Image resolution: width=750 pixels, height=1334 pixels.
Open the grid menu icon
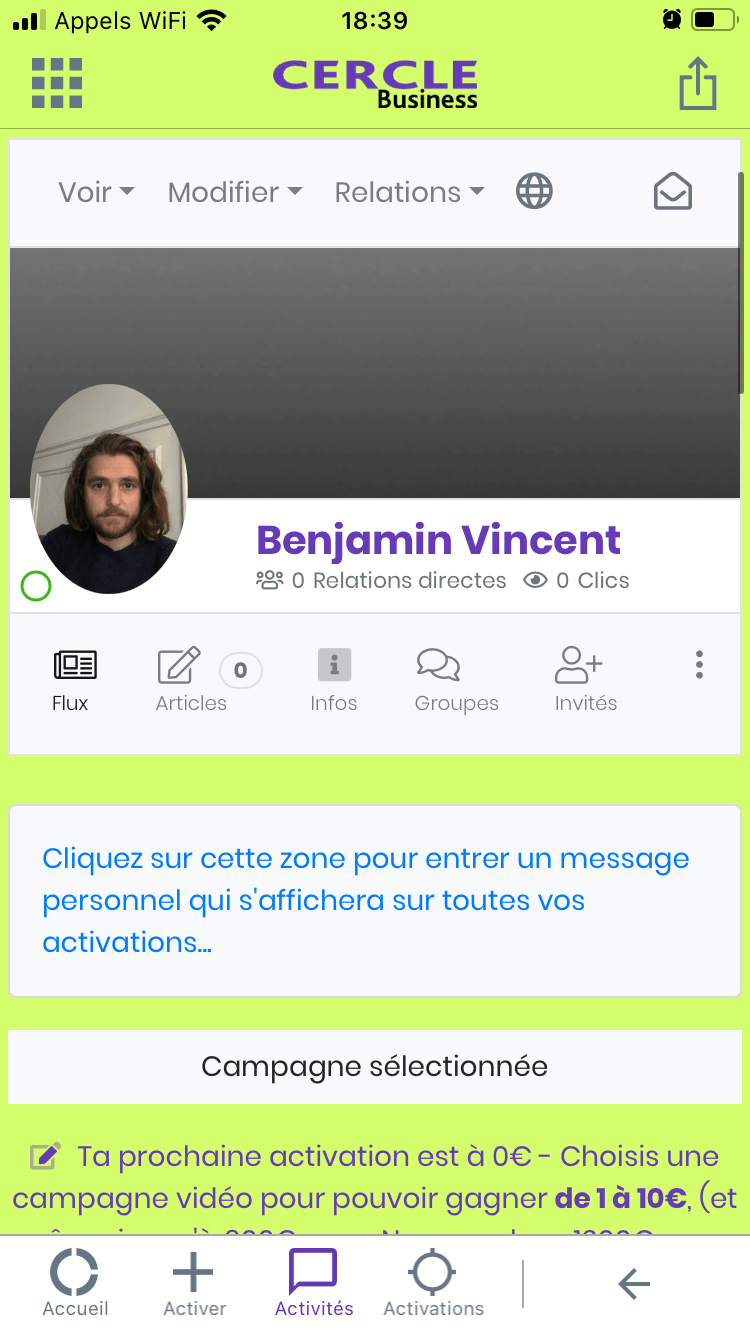coord(57,83)
